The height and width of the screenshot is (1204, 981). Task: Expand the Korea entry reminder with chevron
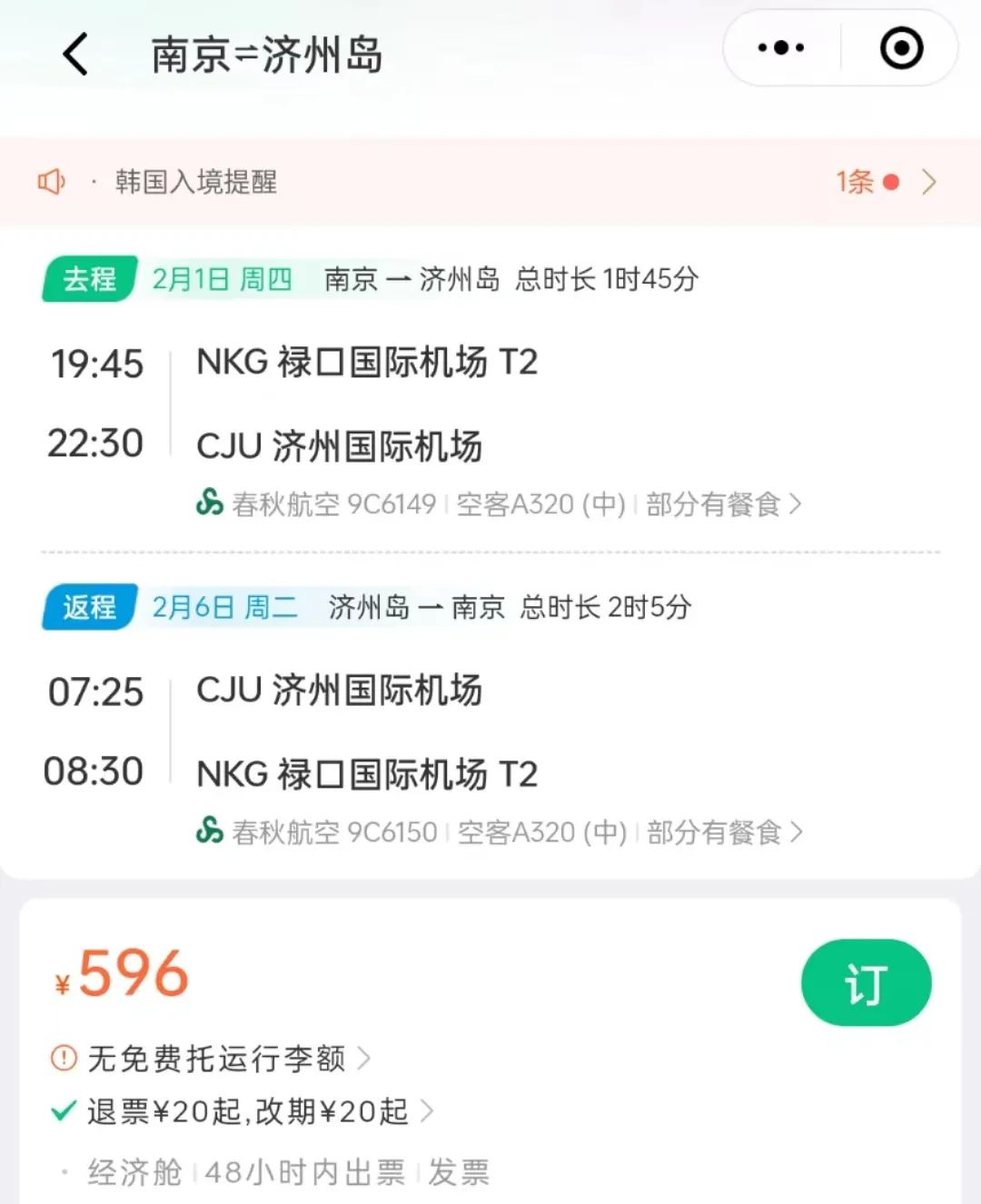pos(928,182)
